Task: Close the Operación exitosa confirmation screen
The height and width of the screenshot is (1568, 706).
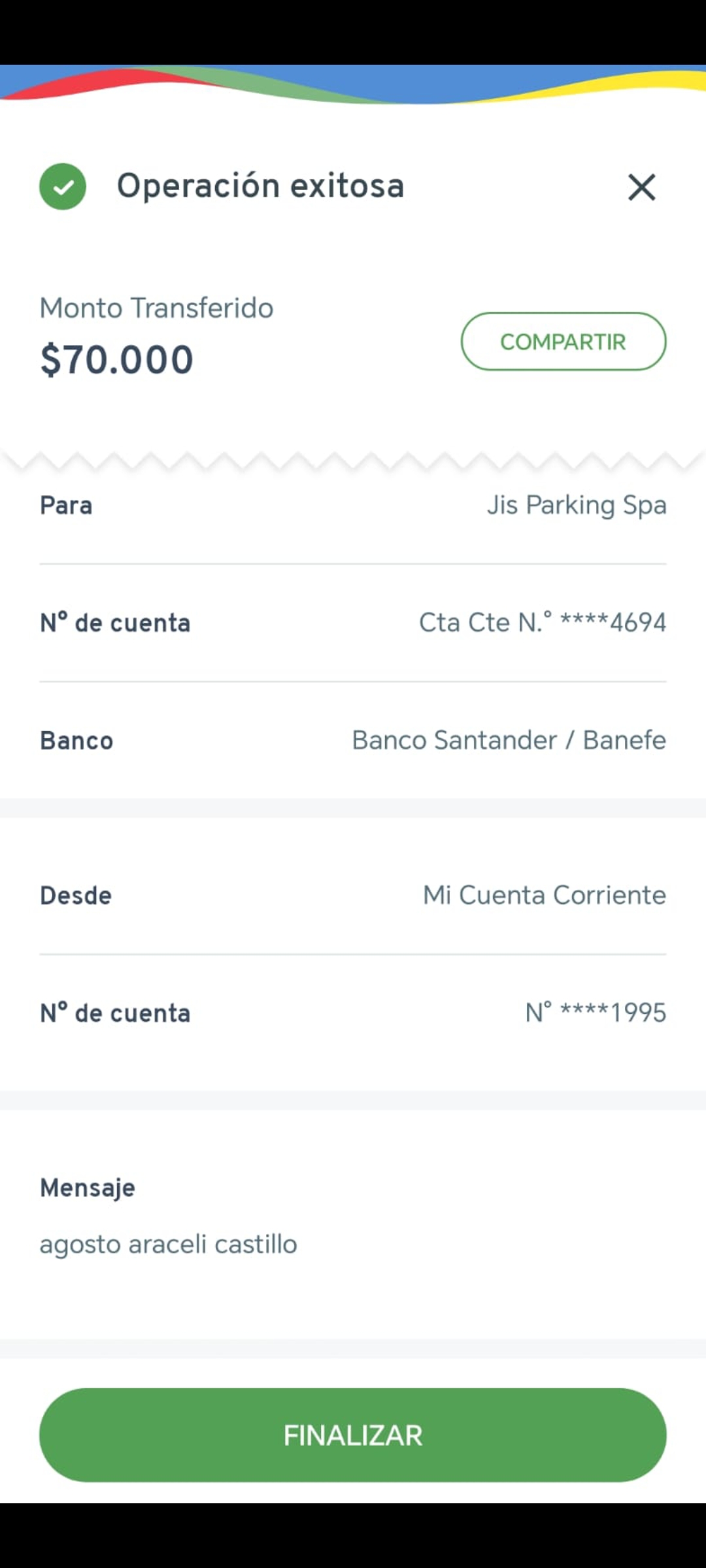Action: point(641,187)
